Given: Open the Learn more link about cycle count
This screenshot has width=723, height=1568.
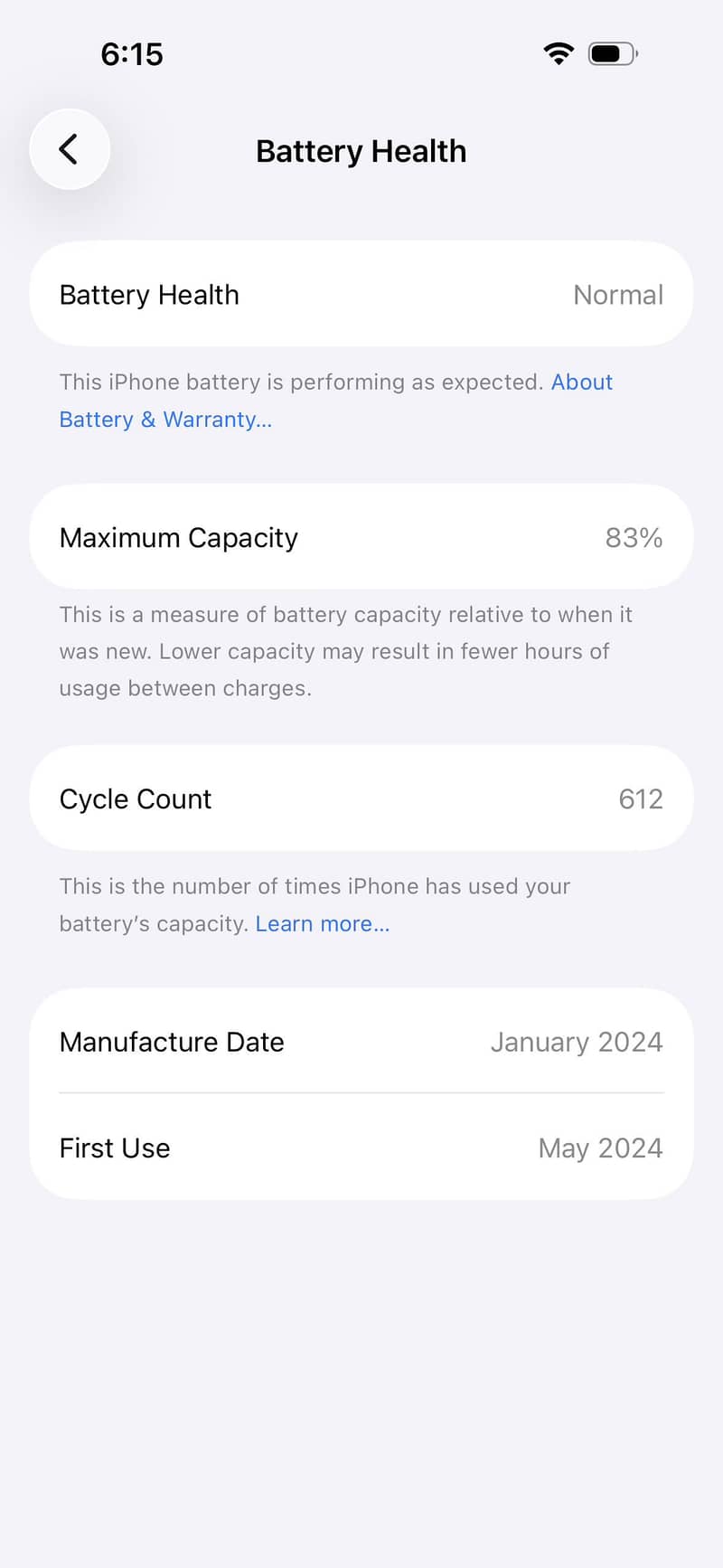Looking at the screenshot, I should [323, 923].
